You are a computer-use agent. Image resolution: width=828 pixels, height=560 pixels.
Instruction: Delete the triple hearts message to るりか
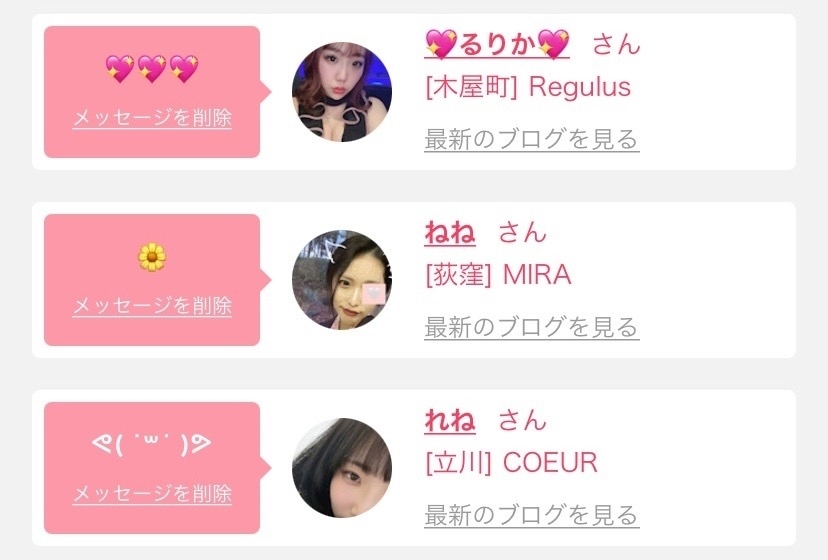(x=152, y=118)
